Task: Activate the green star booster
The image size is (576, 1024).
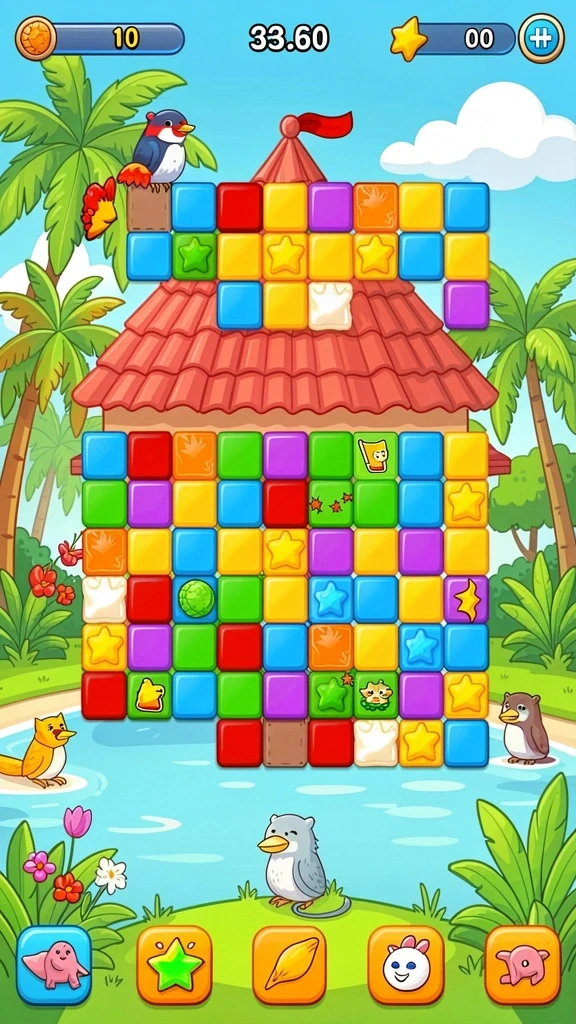Action: tap(174, 965)
